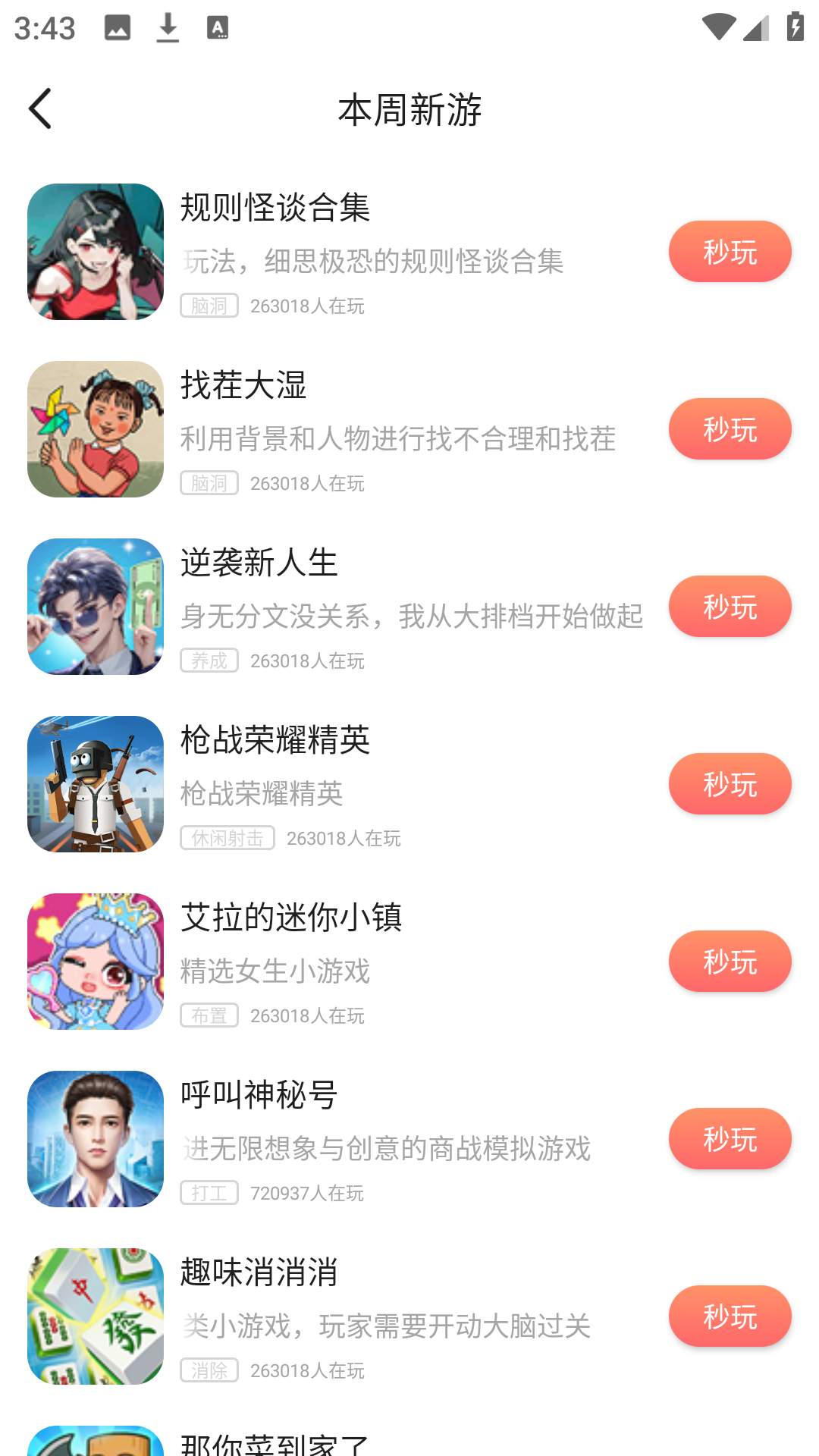819x1456 pixels.
Task: Open the game title 趣味消消消
Action: (x=259, y=1273)
